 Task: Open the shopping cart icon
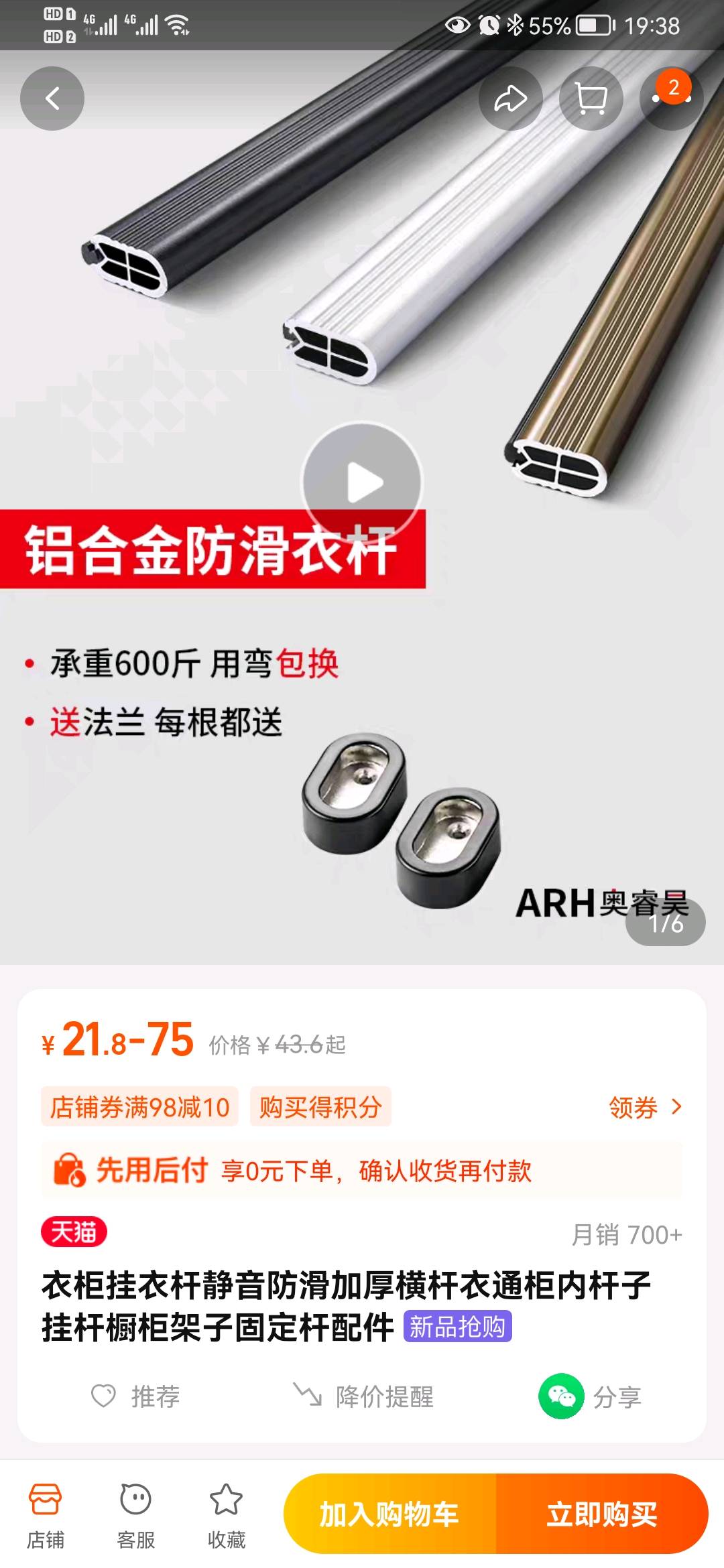(x=591, y=99)
